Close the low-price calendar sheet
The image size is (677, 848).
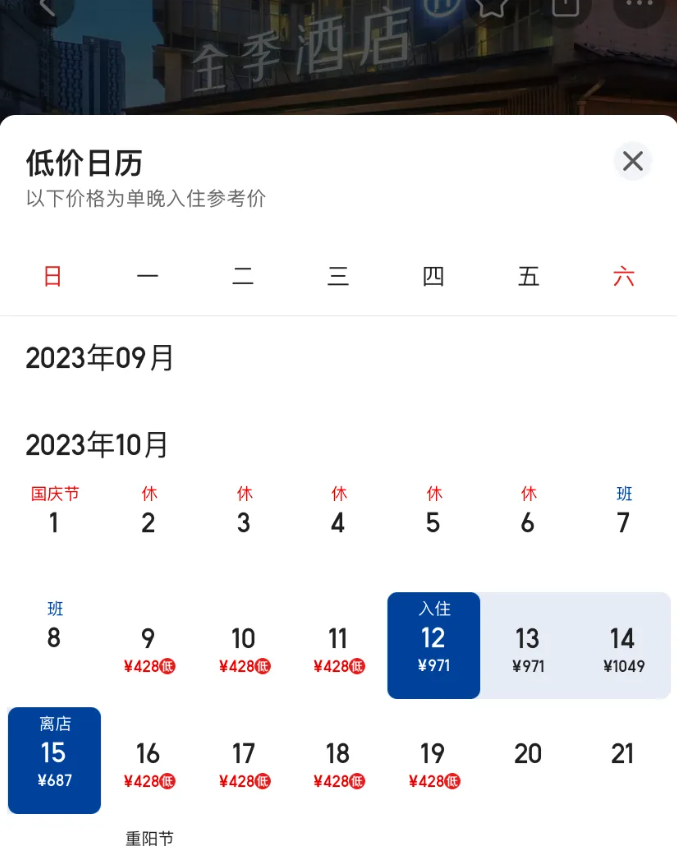[632, 161]
